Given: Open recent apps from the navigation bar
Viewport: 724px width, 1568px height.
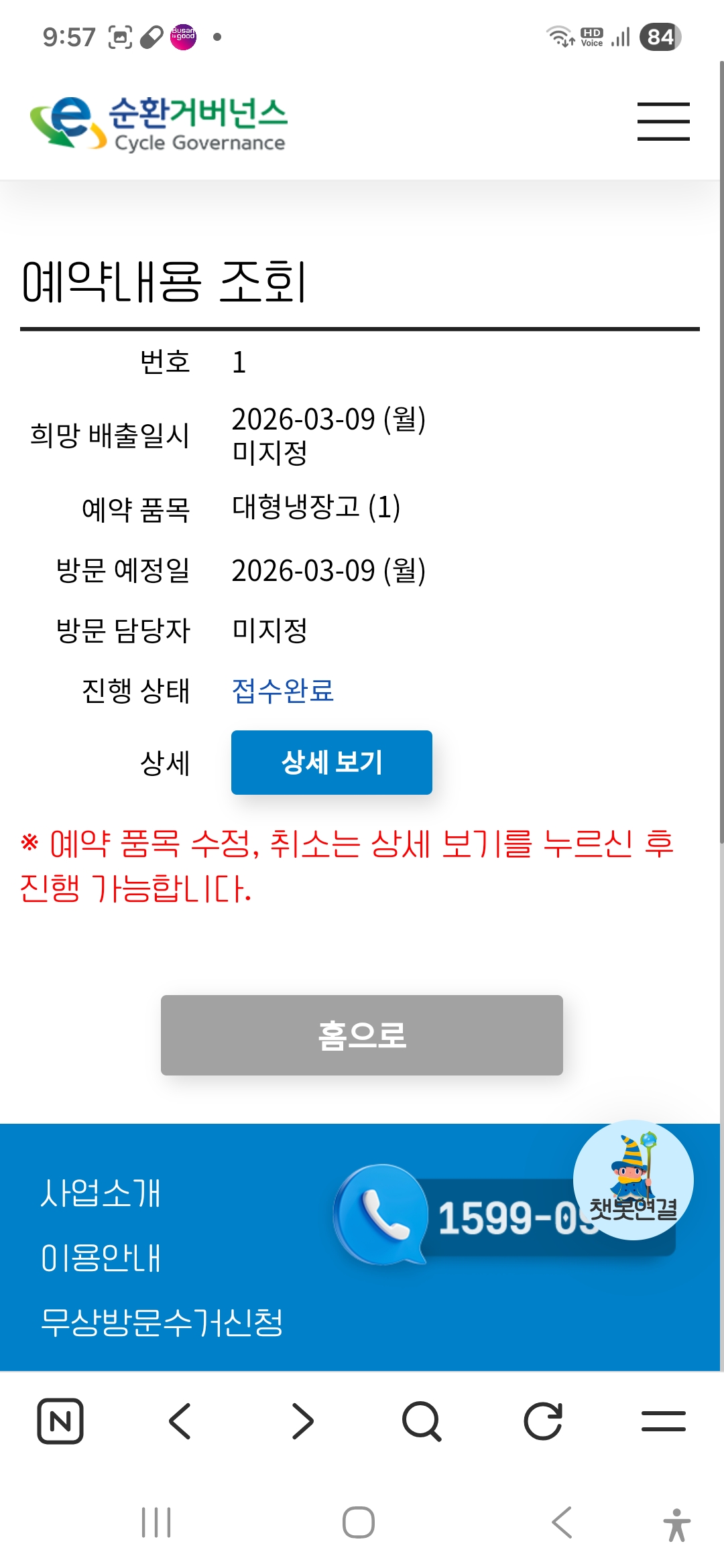Looking at the screenshot, I should click(156, 1522).
